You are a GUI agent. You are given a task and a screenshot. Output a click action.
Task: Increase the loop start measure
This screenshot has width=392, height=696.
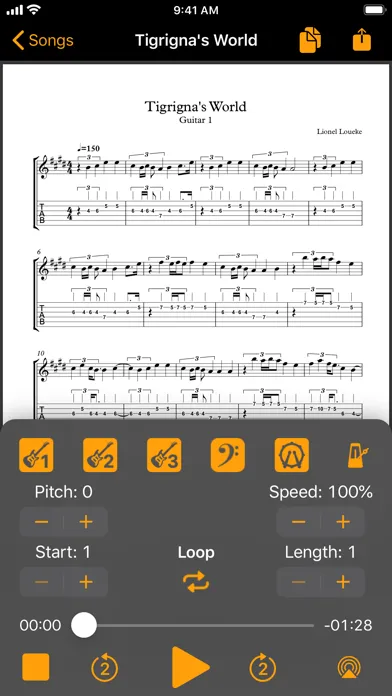click(86, 582)
